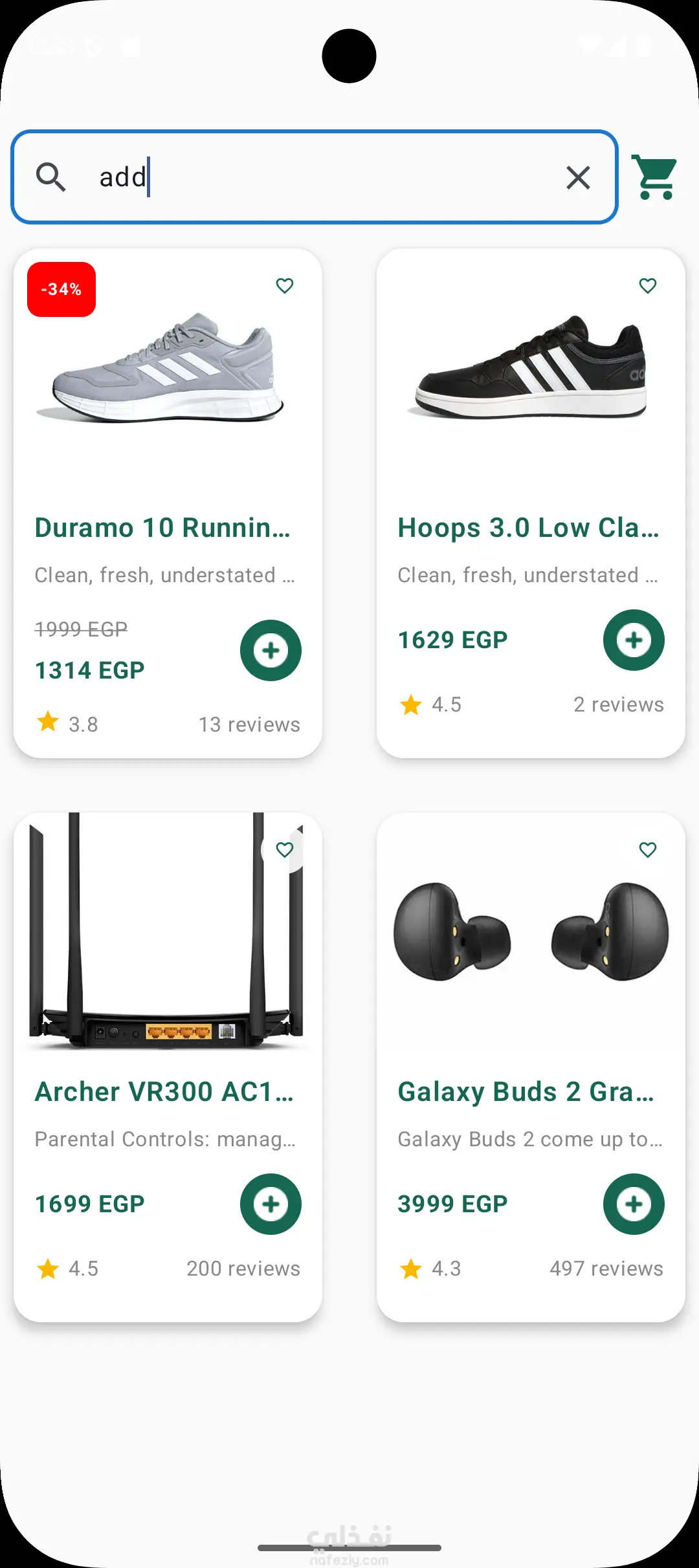Screen dimensions: 699x1568
Task: Favorite the Archer VR300 router
Action: (x=285, y=850)
